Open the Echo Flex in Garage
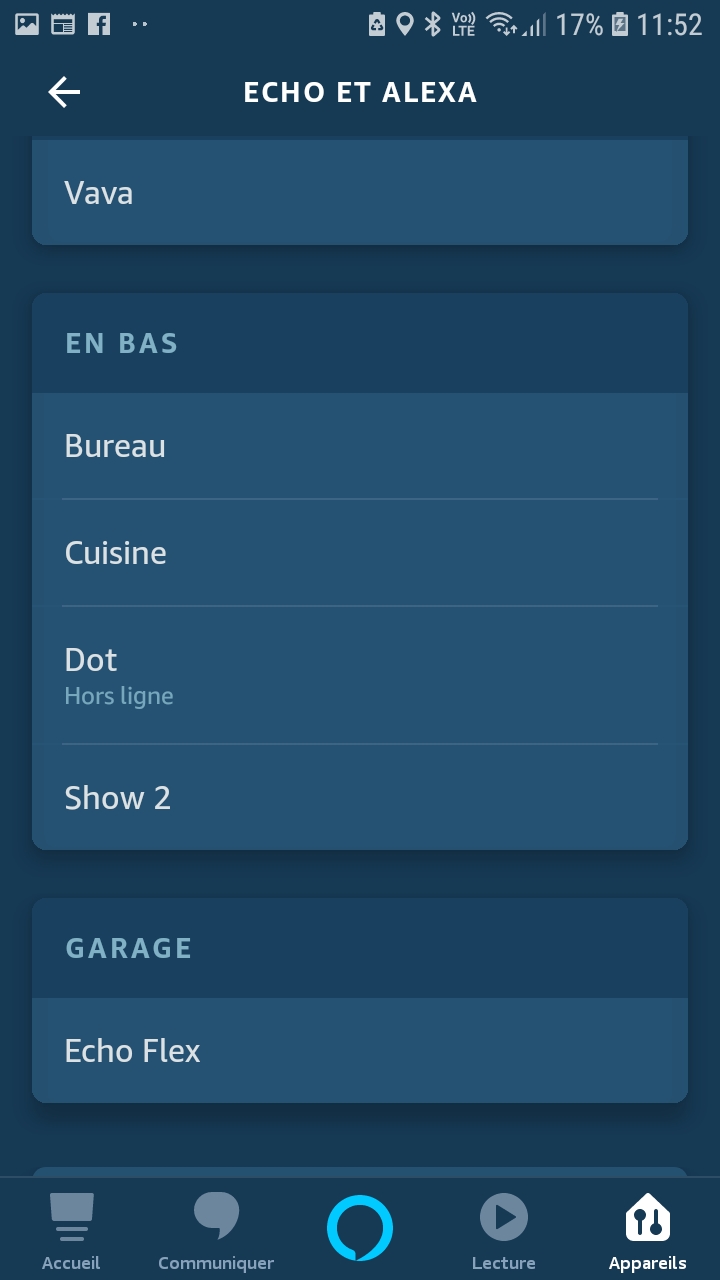The image size is (720, 1280). (x=360, y=1051)
